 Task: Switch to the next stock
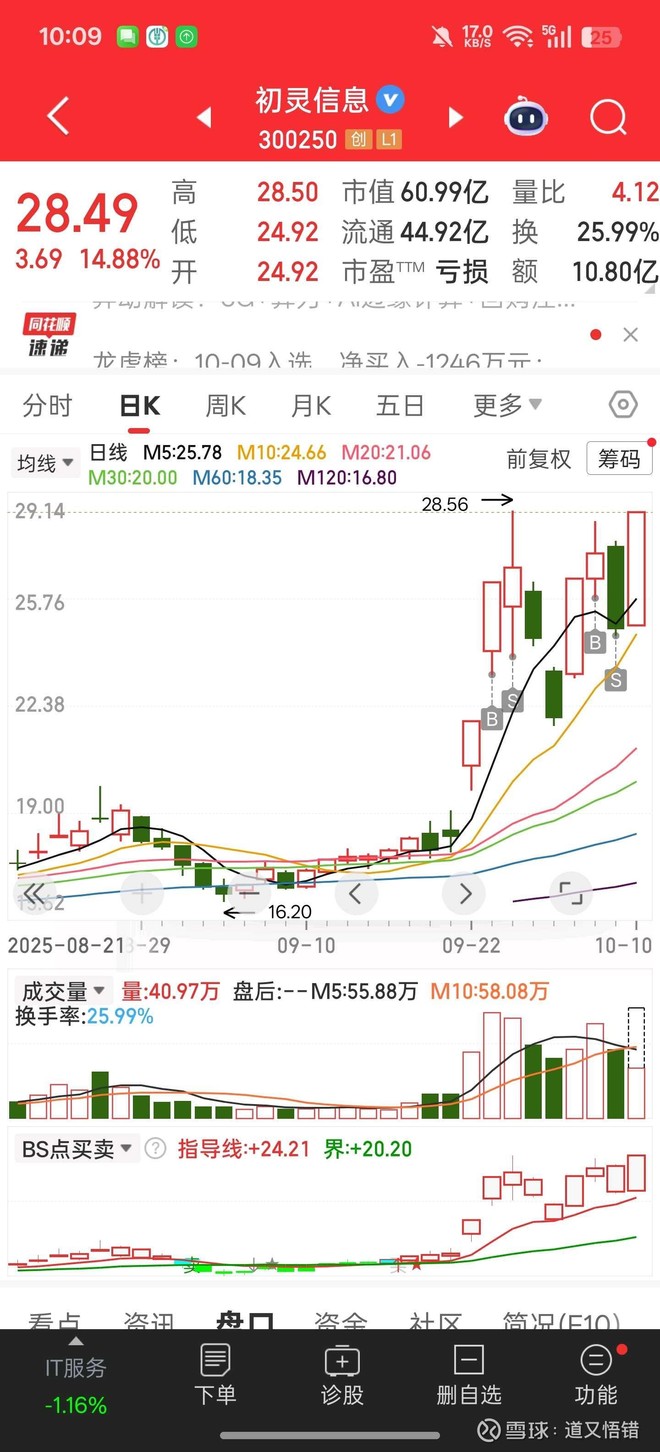coord(456,118)
